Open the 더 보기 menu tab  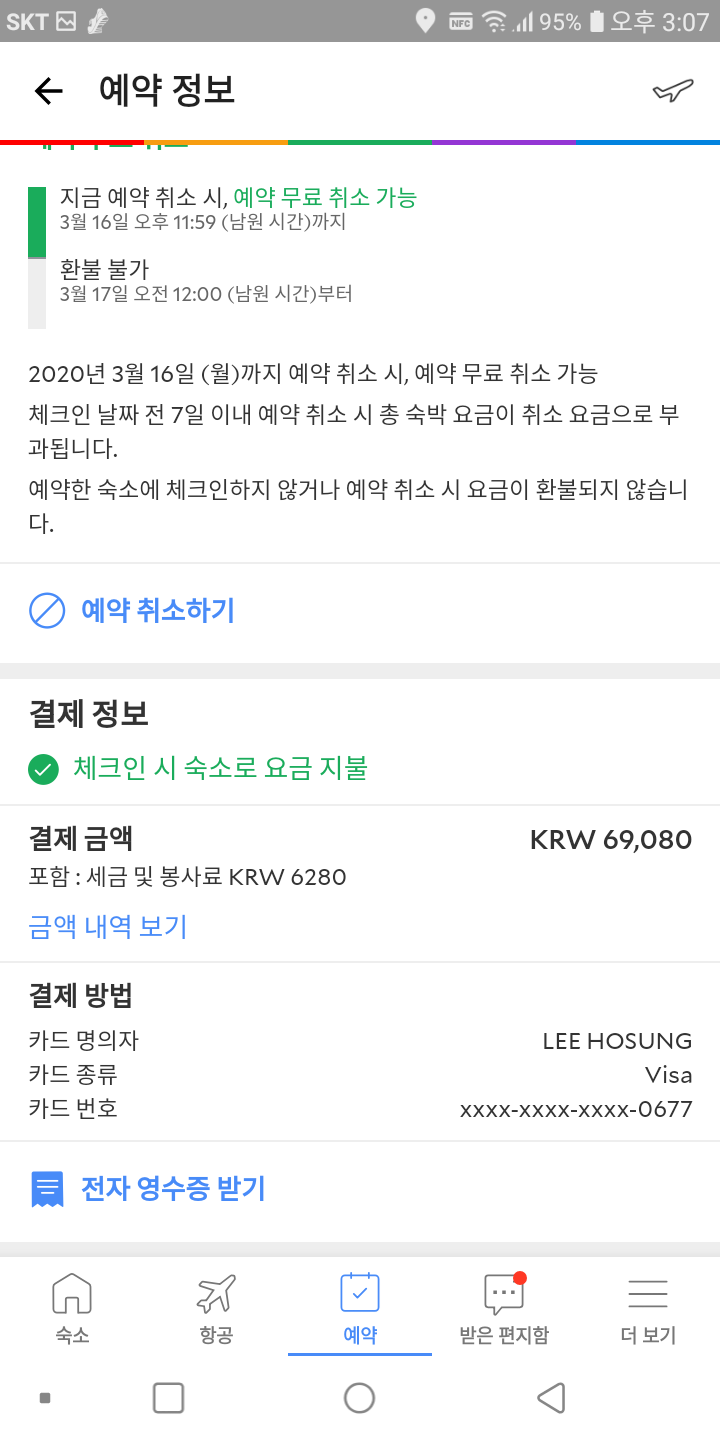648,1308
